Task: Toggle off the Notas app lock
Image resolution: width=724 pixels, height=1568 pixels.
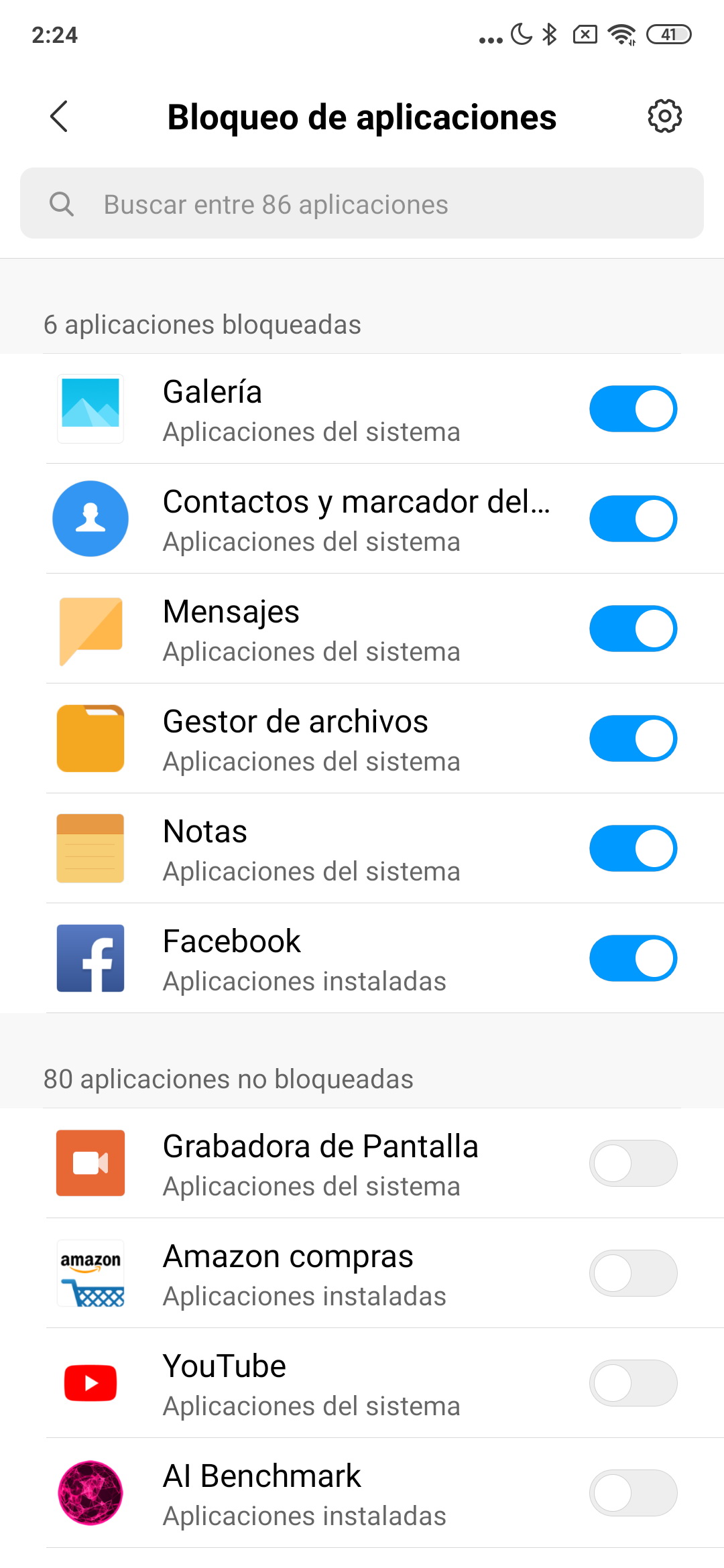Action: click(x=633, y=848)
